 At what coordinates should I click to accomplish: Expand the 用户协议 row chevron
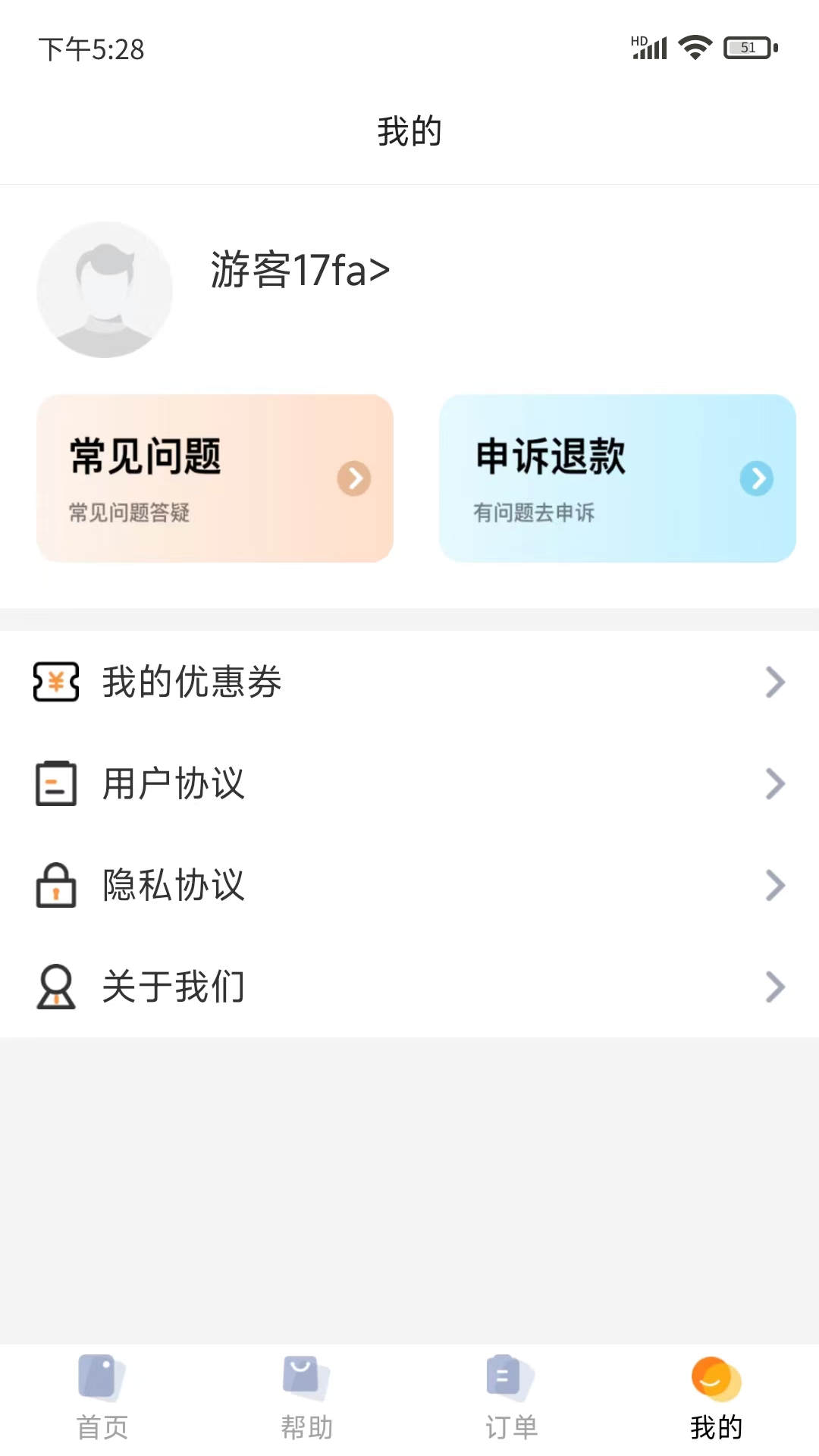[x=775, y=783]
